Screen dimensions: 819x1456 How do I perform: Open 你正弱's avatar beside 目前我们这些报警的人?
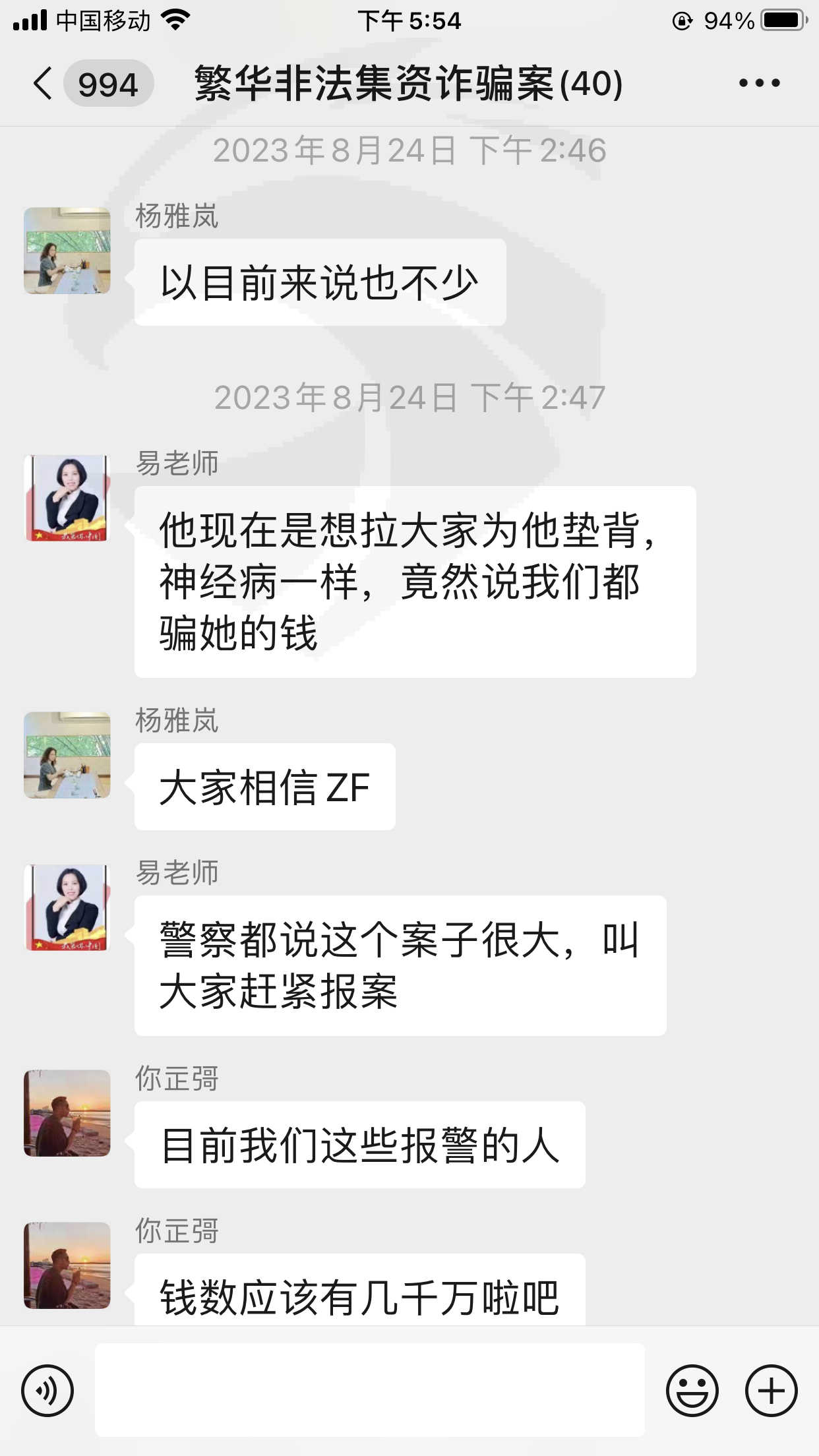(67, 1113)
